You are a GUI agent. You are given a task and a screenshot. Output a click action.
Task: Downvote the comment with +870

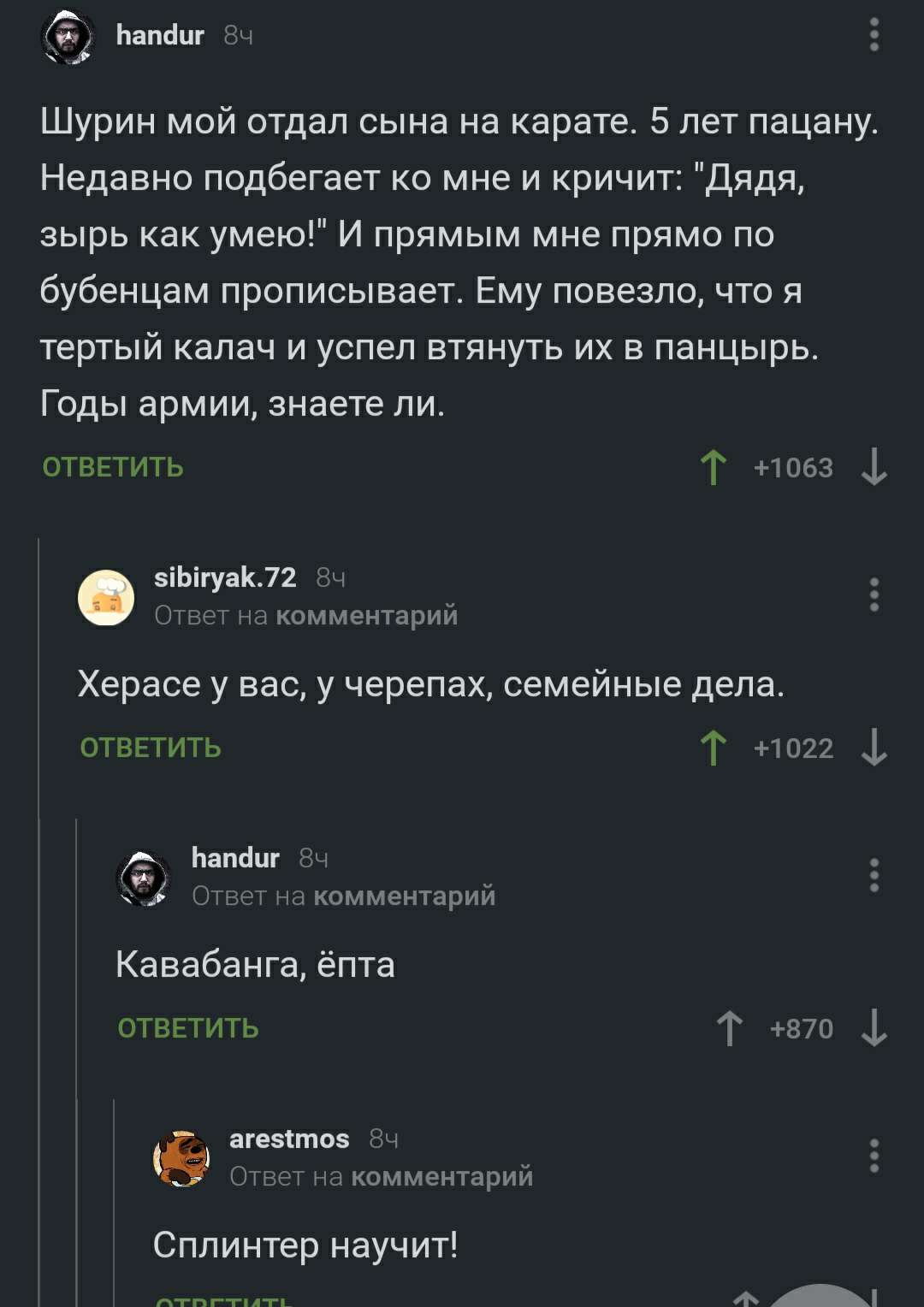tap(874, 1029)
